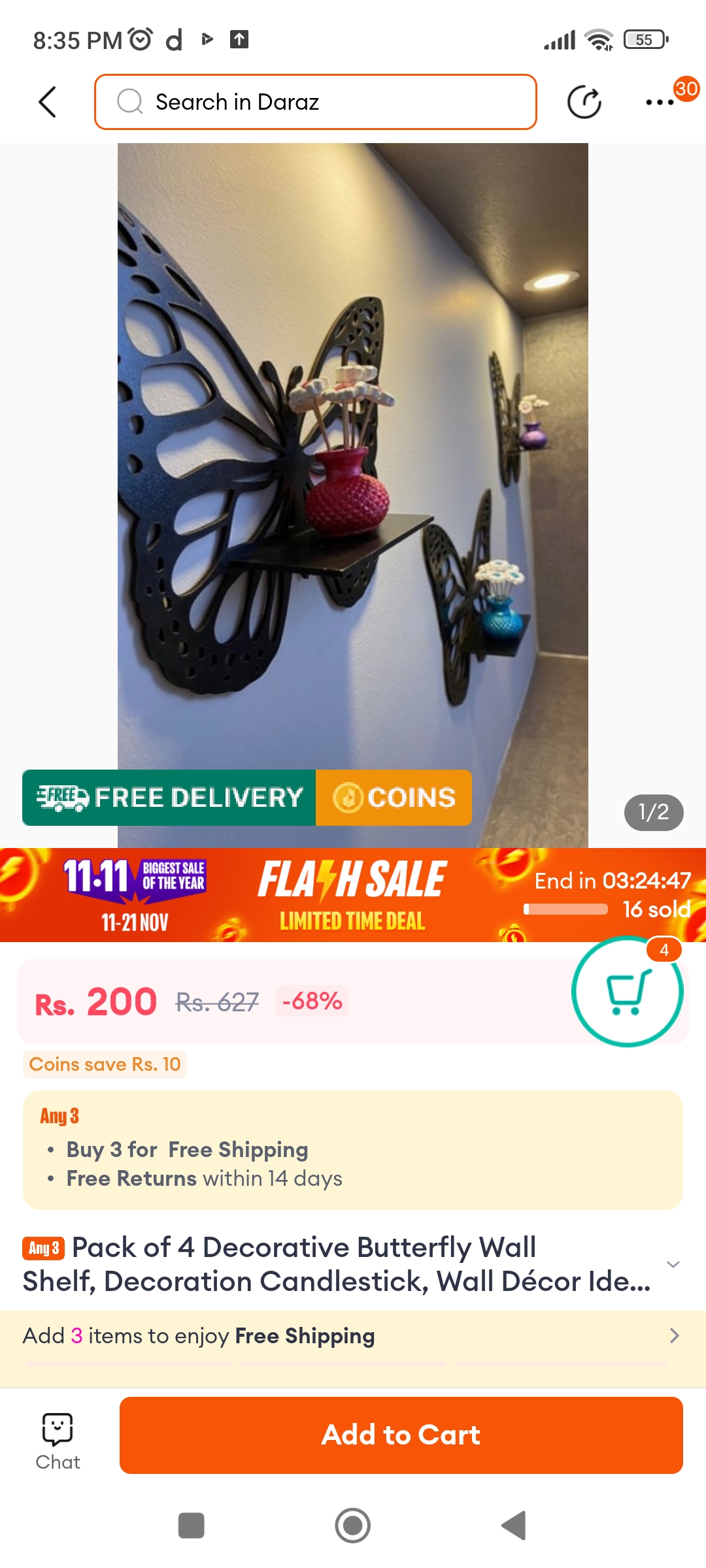
Task: Tap the Search in Daraz field
Action: (315, 102)
